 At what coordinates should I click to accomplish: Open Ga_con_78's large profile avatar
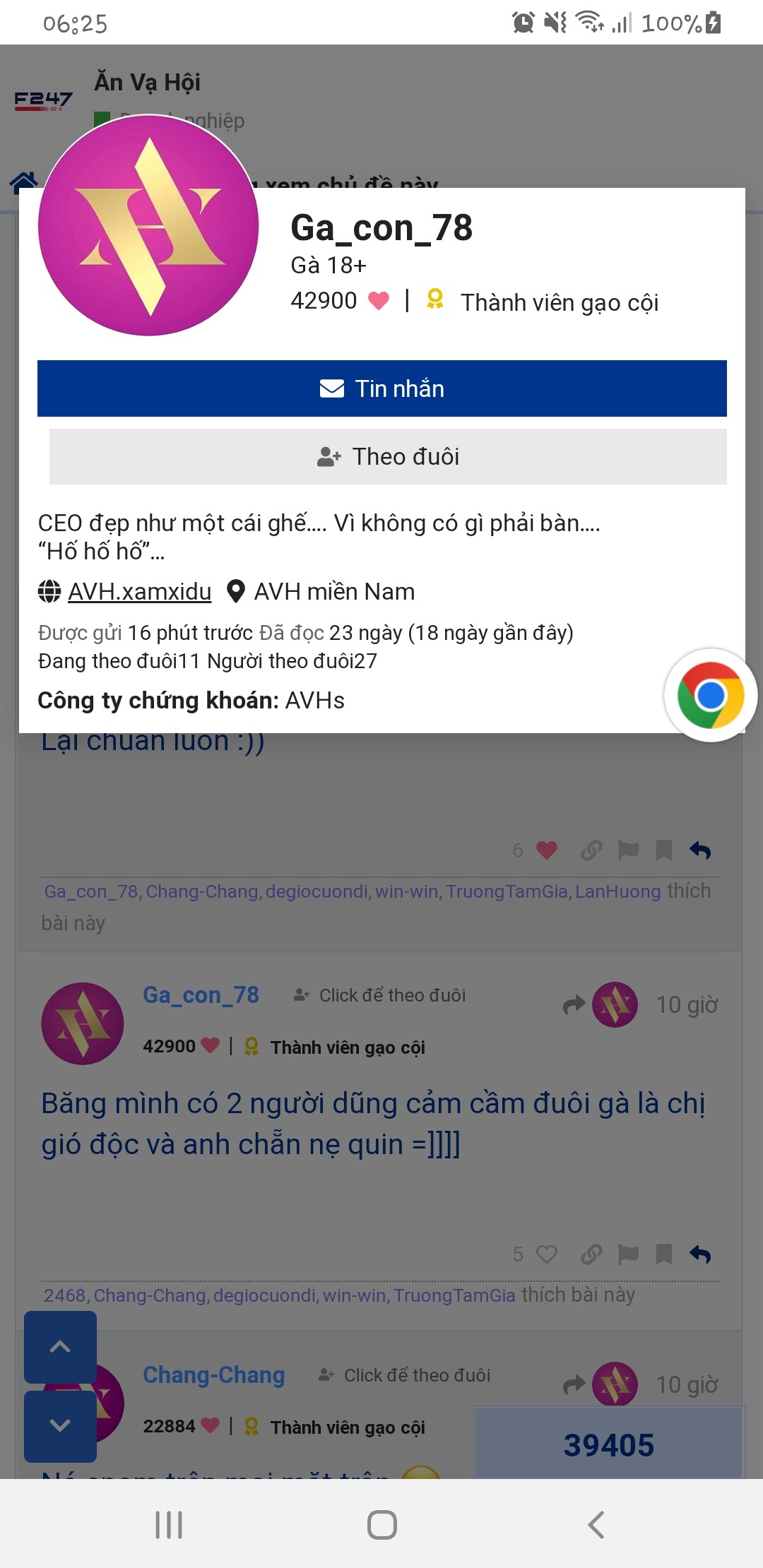[x=148, y=226]
